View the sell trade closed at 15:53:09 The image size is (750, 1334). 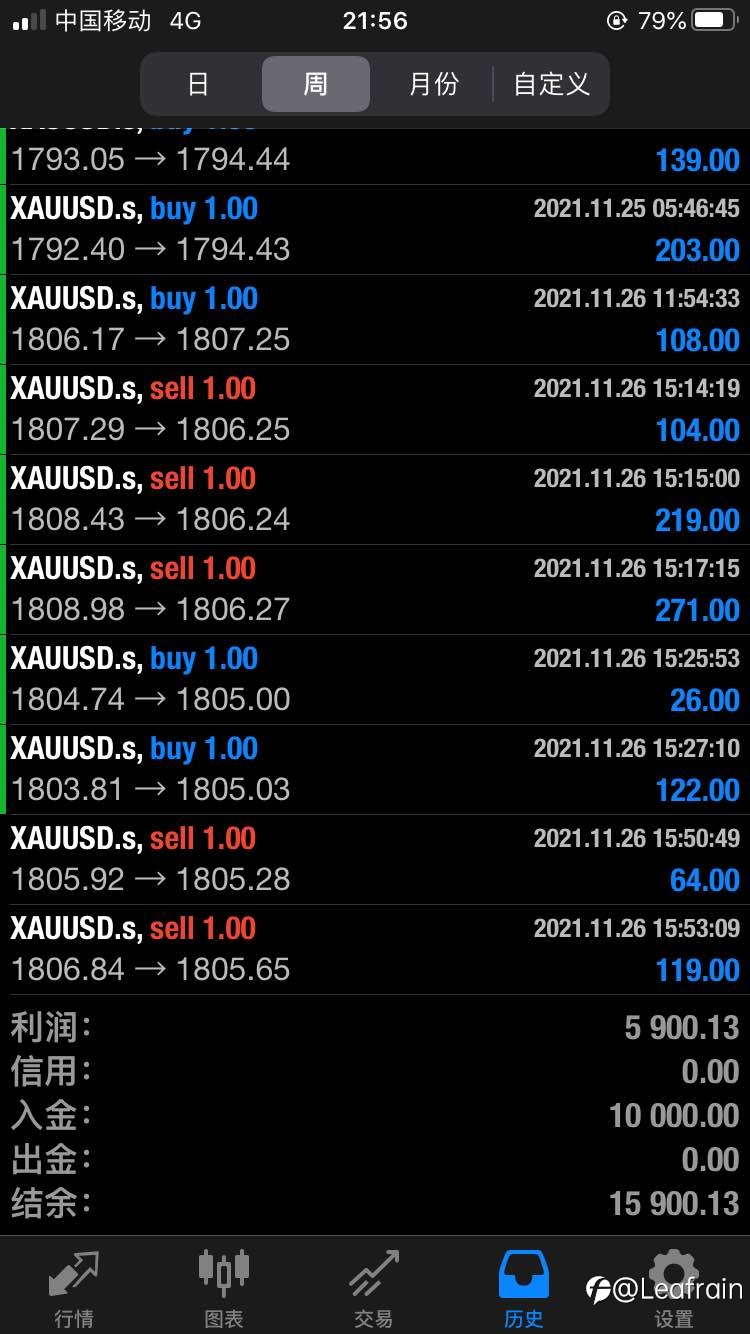click(x=375, y=950)
